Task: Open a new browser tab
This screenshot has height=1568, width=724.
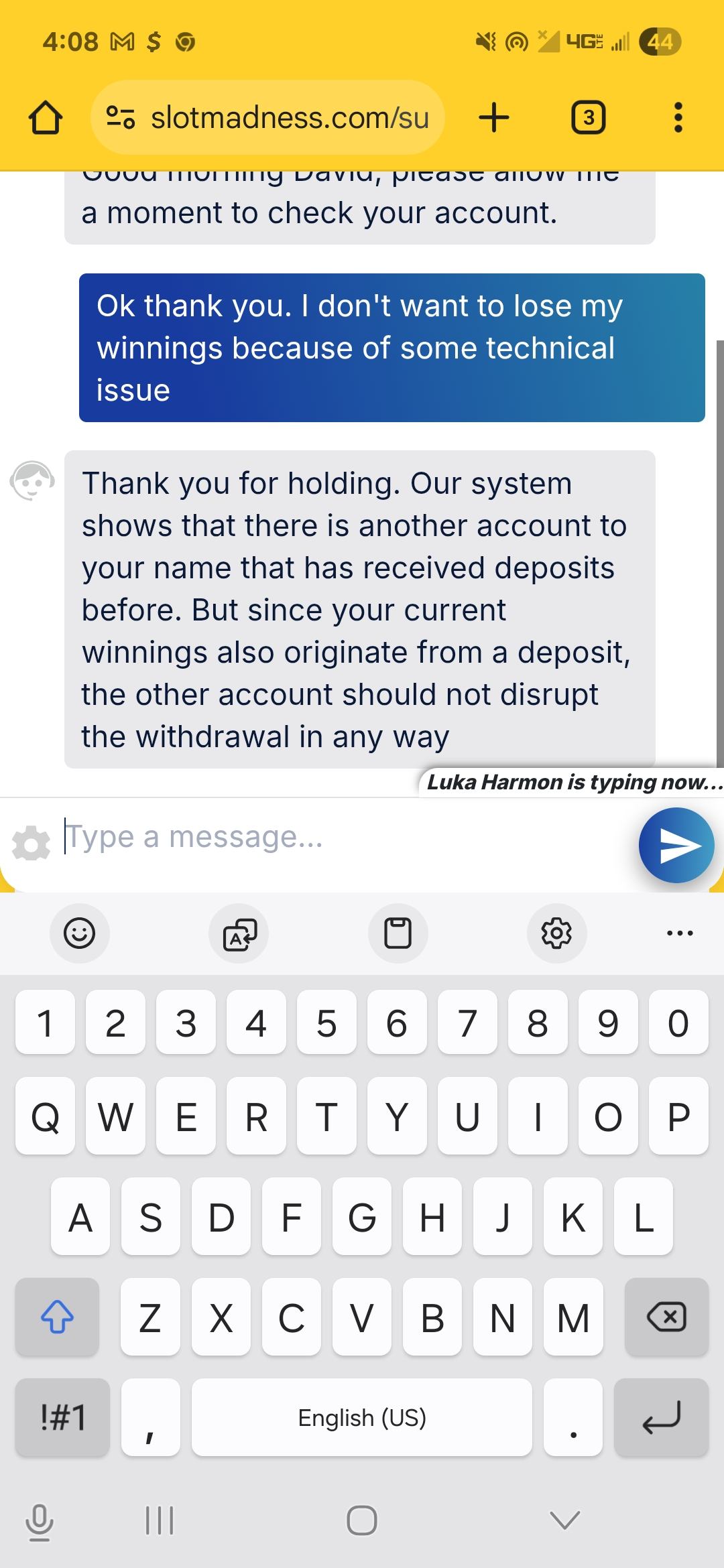Action: [494, 118]
